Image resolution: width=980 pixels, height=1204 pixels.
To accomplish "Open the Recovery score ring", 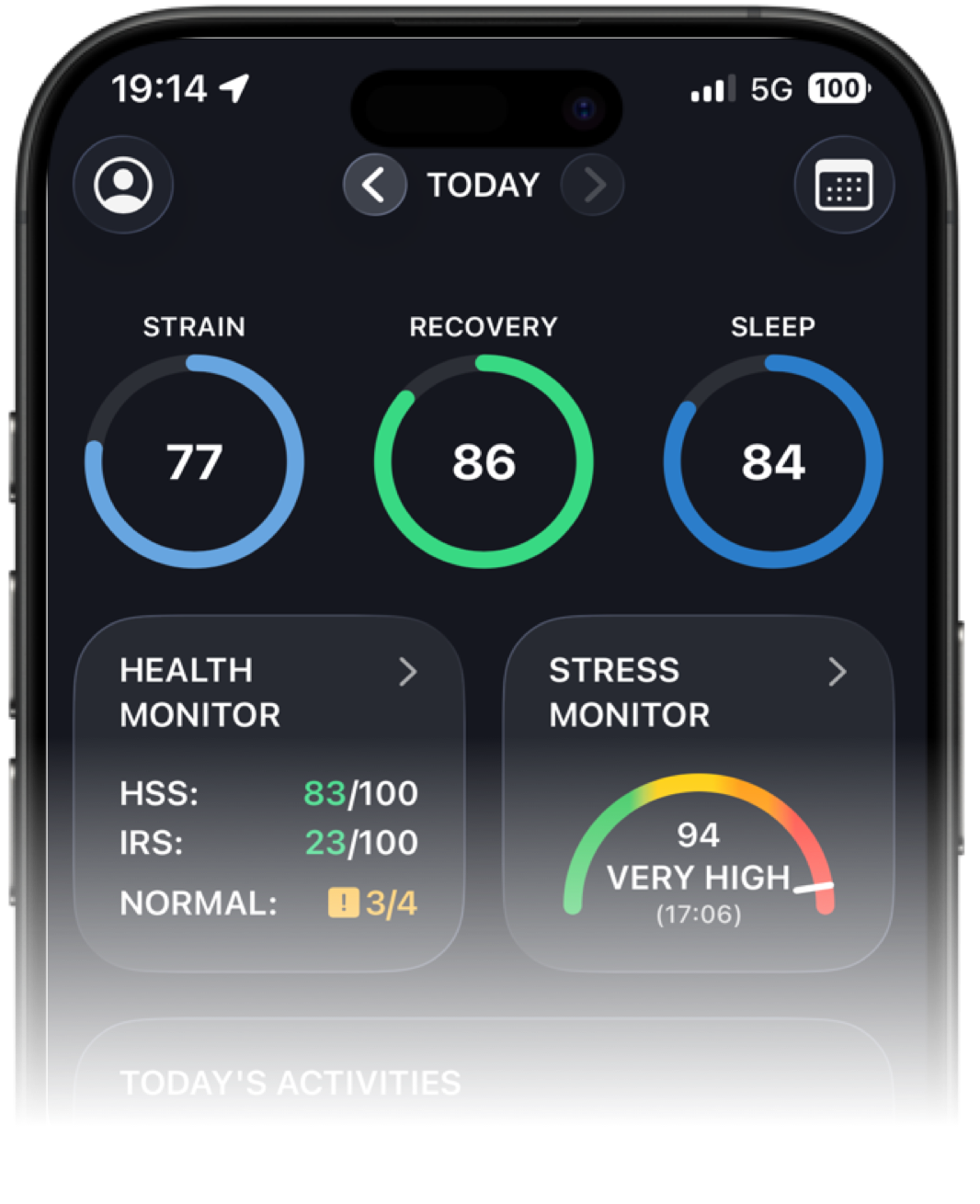I will click(x=484, y=461).
